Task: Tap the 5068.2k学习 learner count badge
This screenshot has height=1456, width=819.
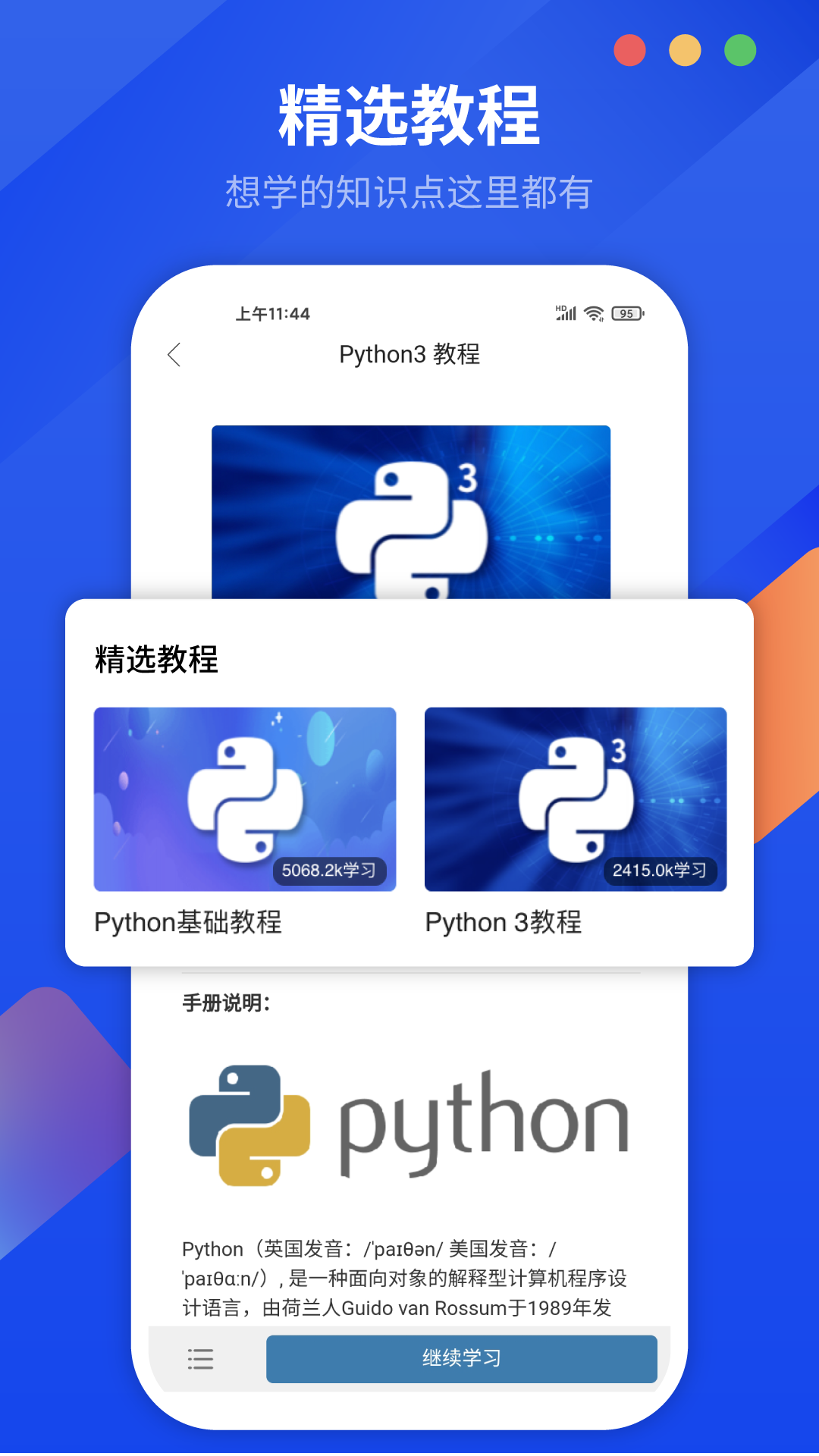Action: (x=331, y=871)
